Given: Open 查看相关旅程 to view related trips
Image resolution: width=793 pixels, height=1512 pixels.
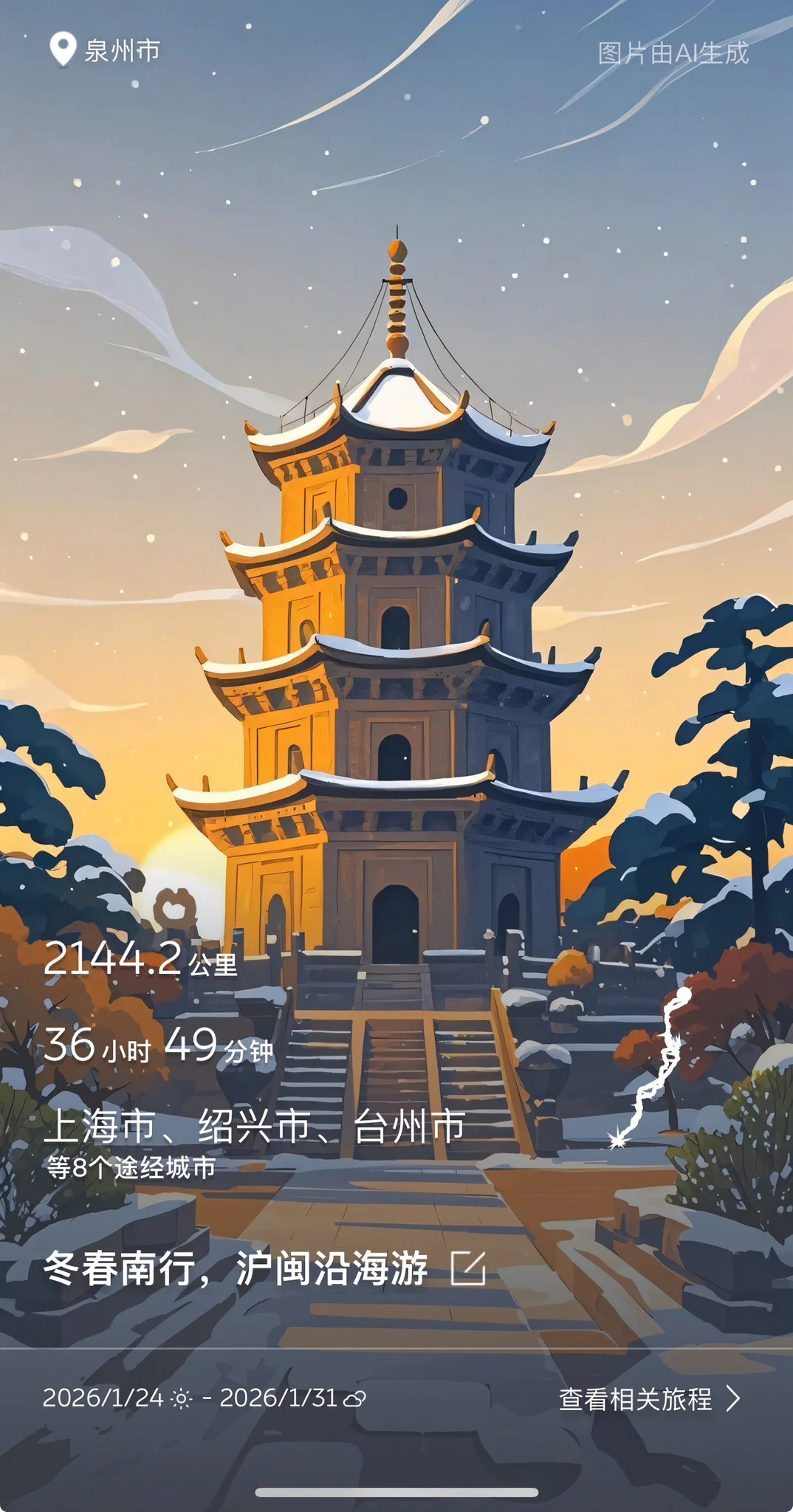Looking at the screenshot, I should pos(649,1398).
